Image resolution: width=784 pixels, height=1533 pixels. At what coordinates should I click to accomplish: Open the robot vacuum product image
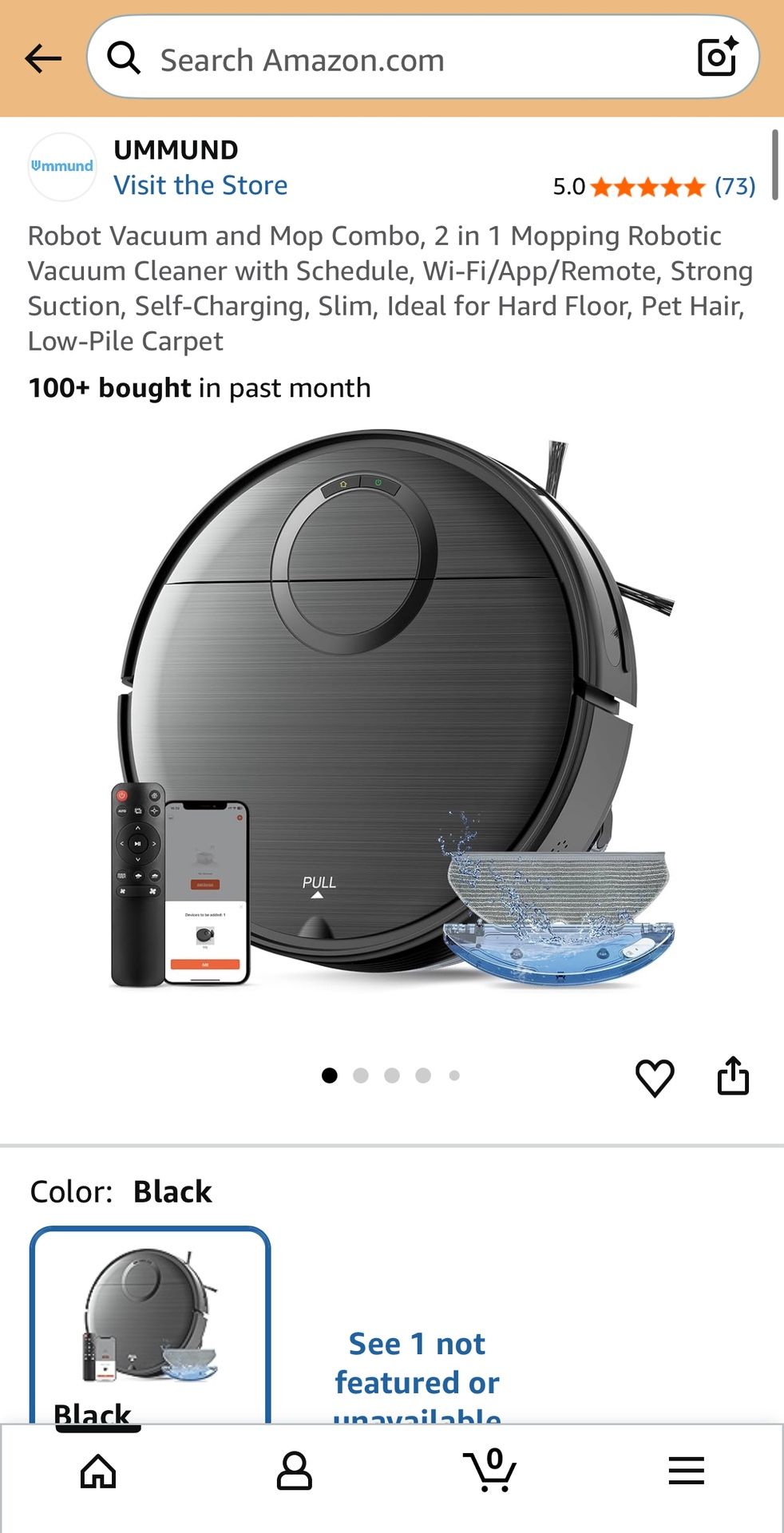point(391,711)
